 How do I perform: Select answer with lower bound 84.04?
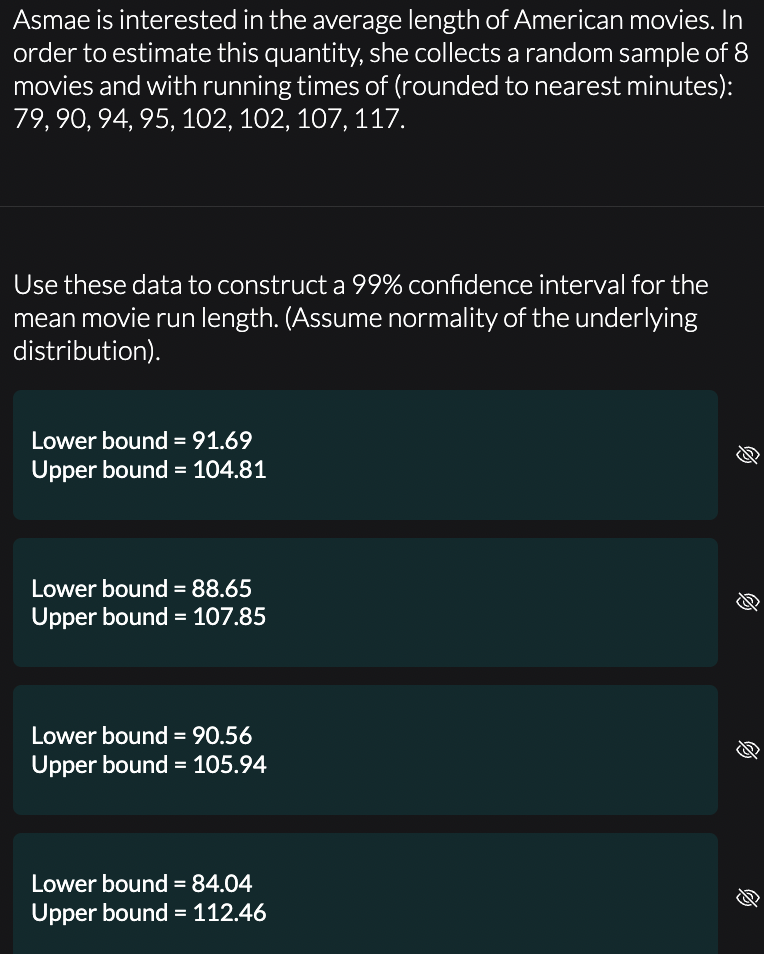(365, 895)
